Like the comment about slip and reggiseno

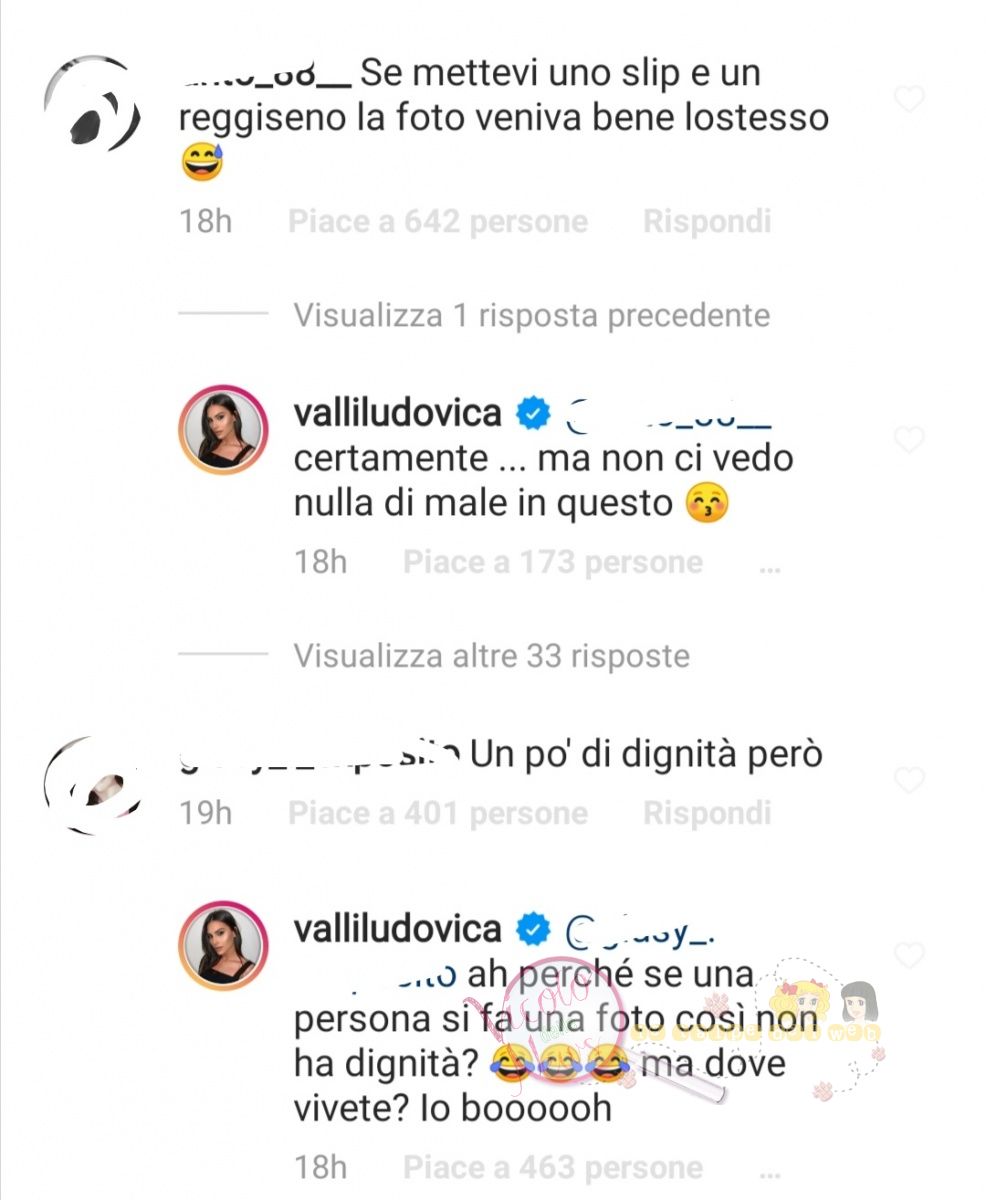[x=909, y=100]
